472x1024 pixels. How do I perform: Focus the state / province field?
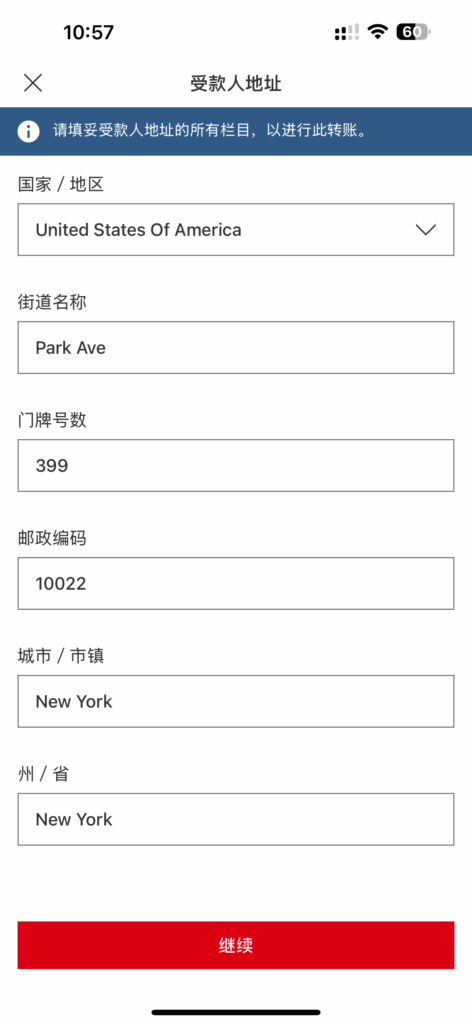pyautogui.click(x=236, y=819)
